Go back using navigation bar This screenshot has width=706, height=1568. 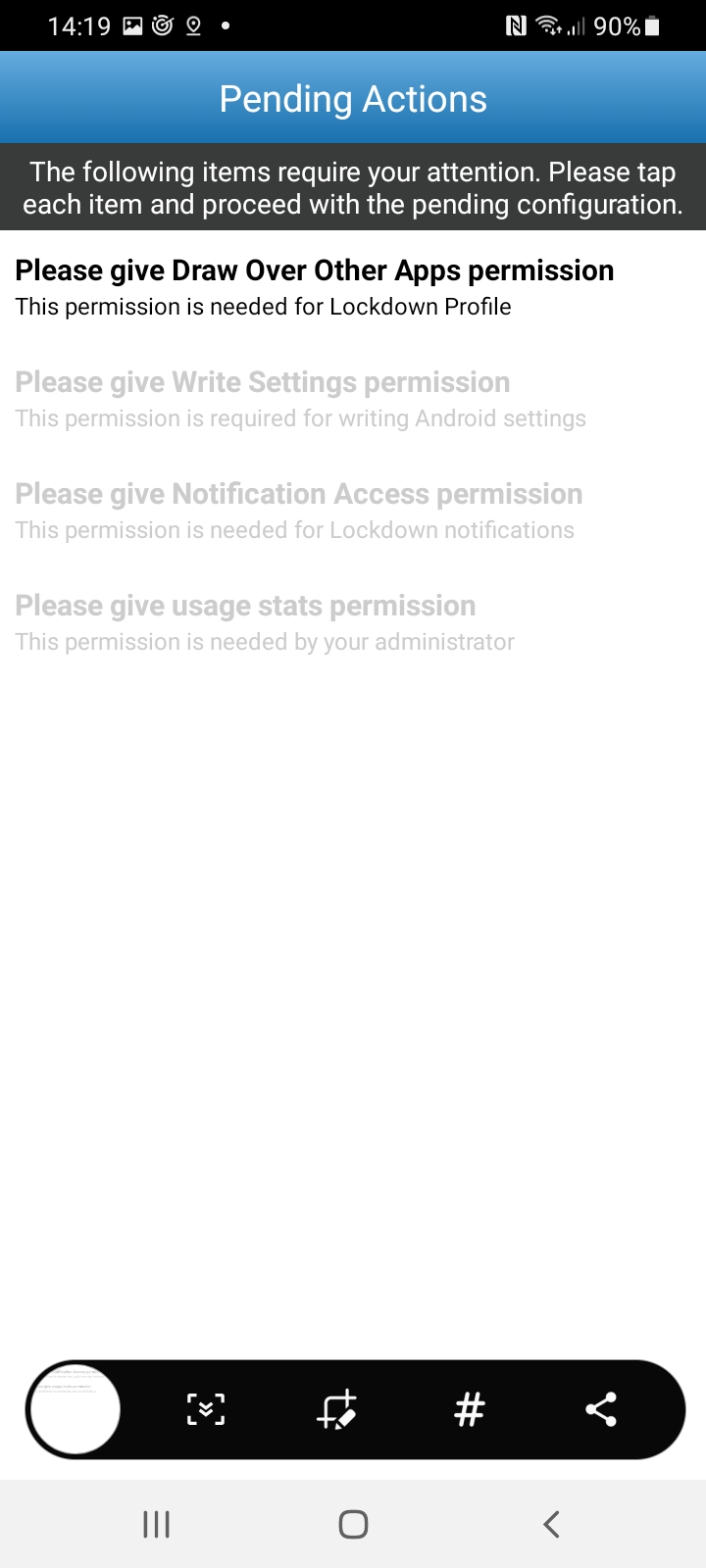(x=551, y=1524)
